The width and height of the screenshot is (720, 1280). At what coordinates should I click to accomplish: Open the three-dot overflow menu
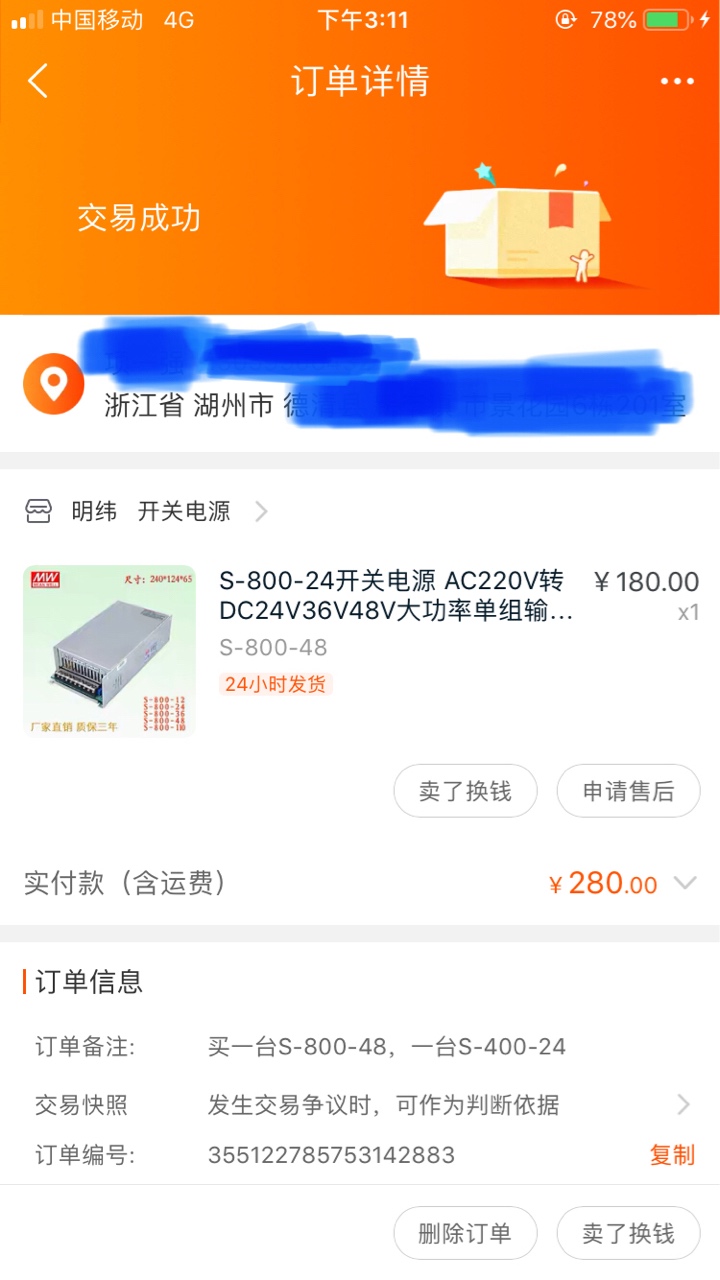pos(677,81)
